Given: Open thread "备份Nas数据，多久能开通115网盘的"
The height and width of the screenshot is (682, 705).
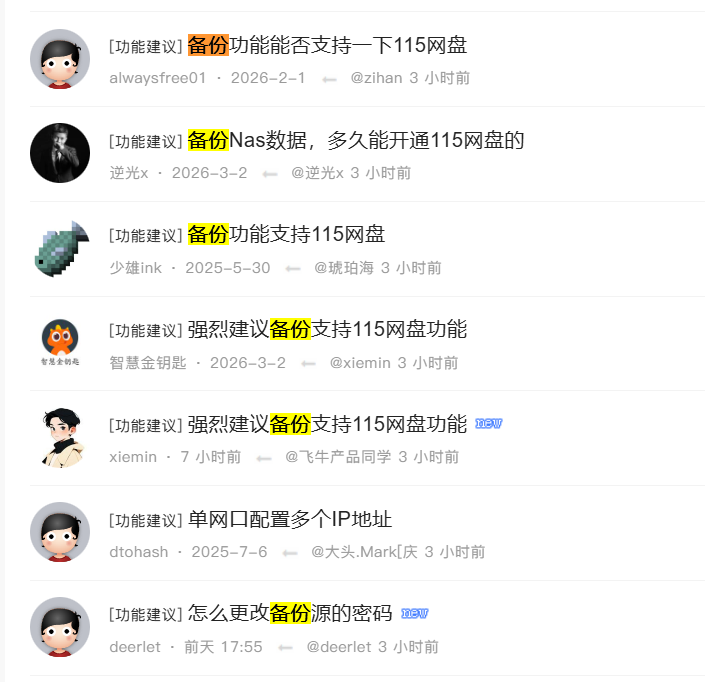Looking at the screenshot, I should 356,141.
